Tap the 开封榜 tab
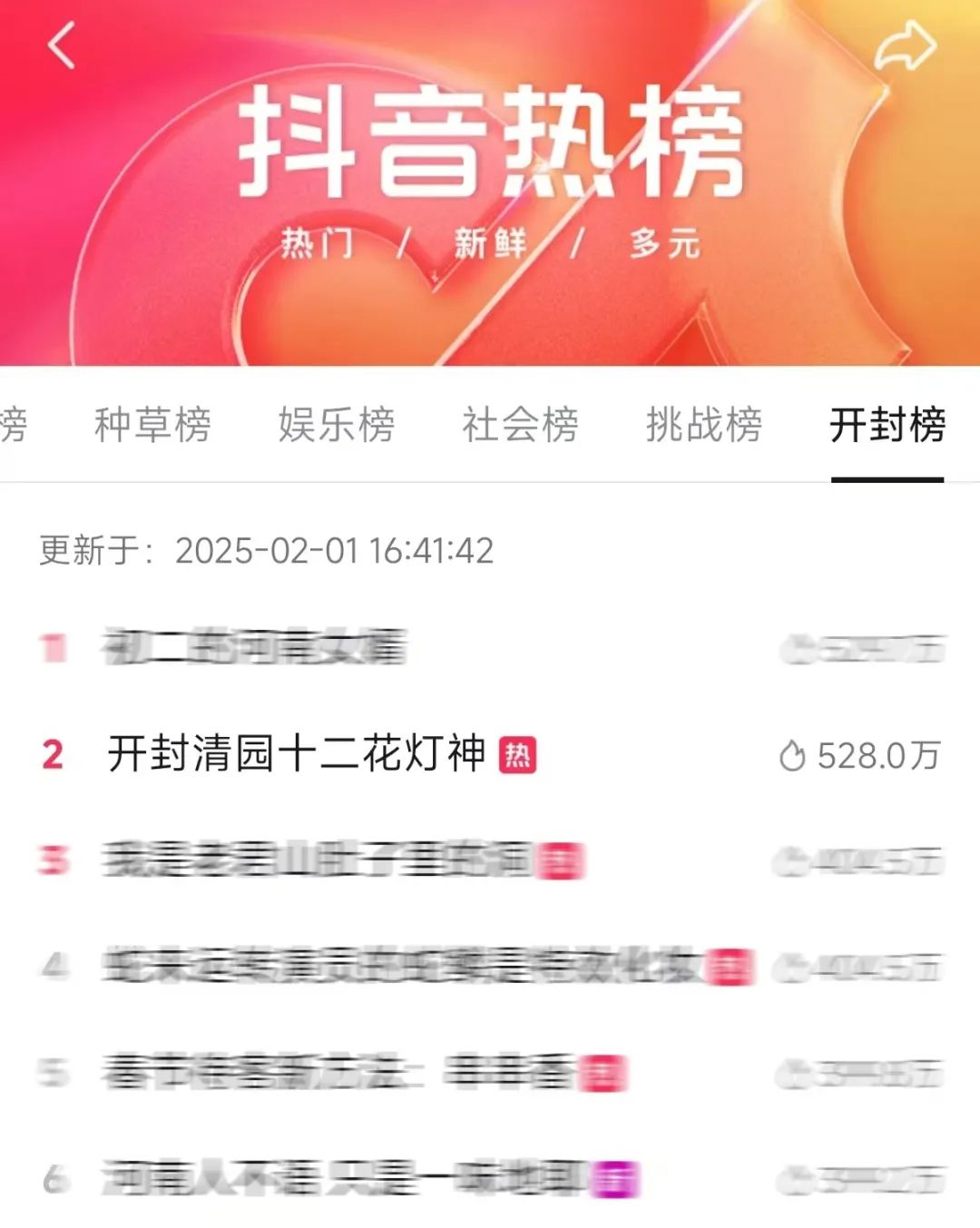Viewport: 980px width, 1228px height. click(887, 425)
